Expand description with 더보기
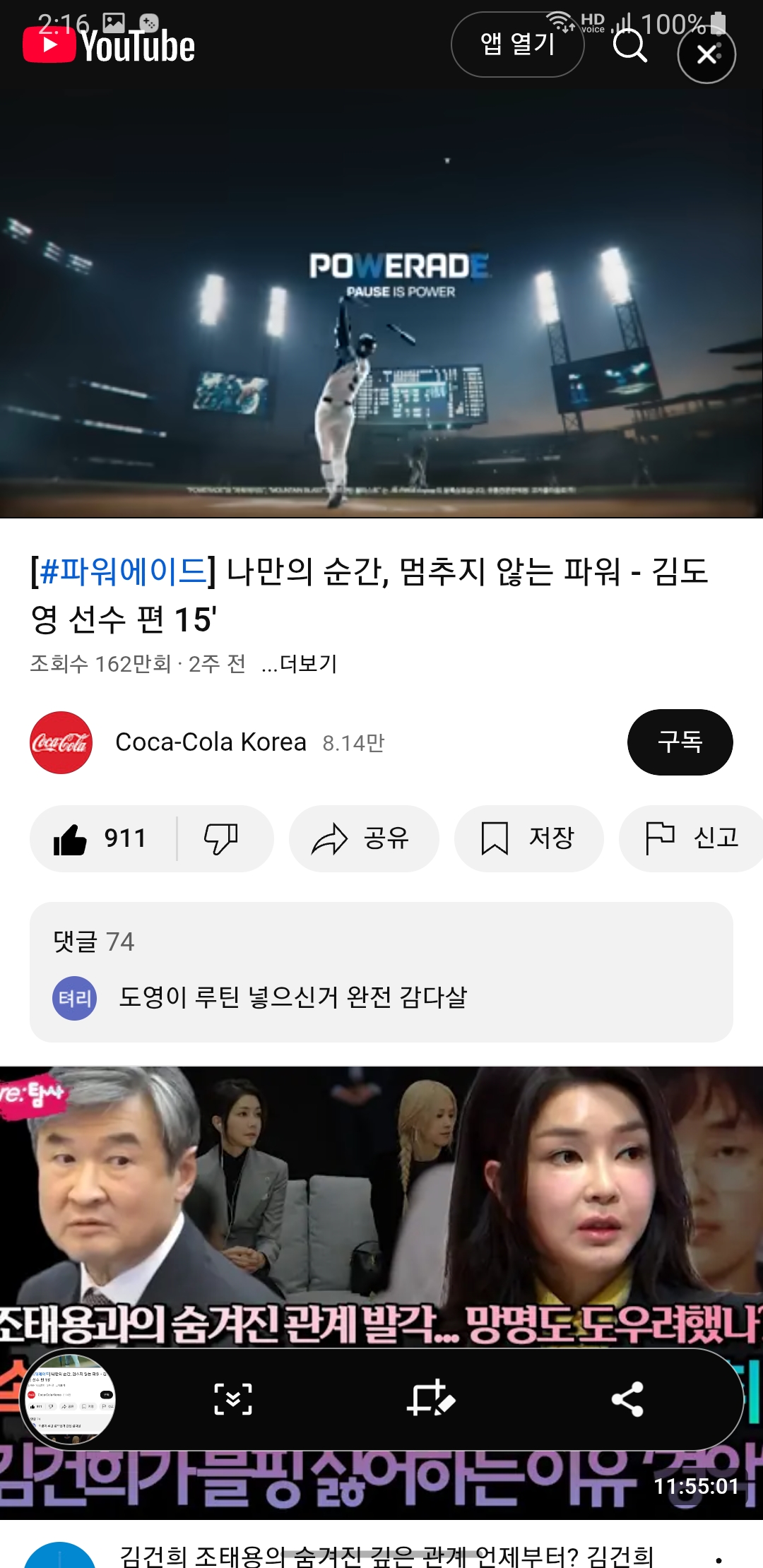This screenshot has width=763, height=1568. 300,664
